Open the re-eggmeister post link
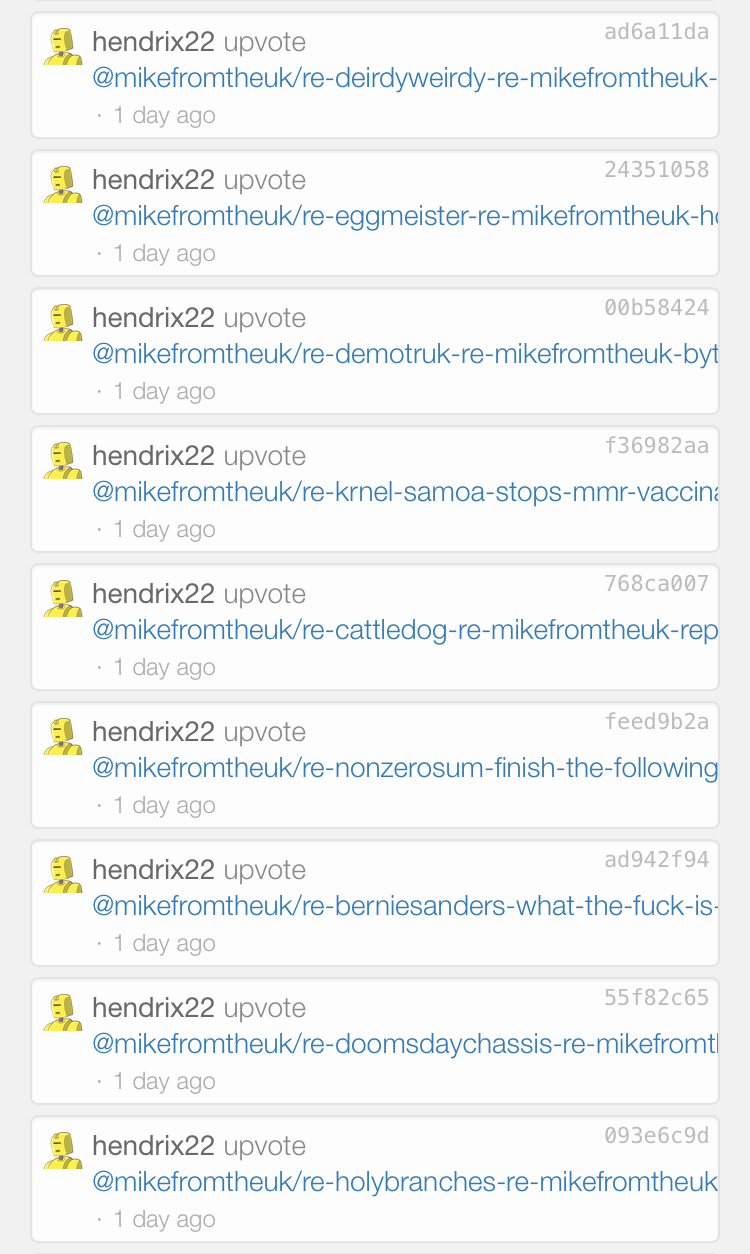The height and width of the screenshot is (1254, 750). coord(404,216)
